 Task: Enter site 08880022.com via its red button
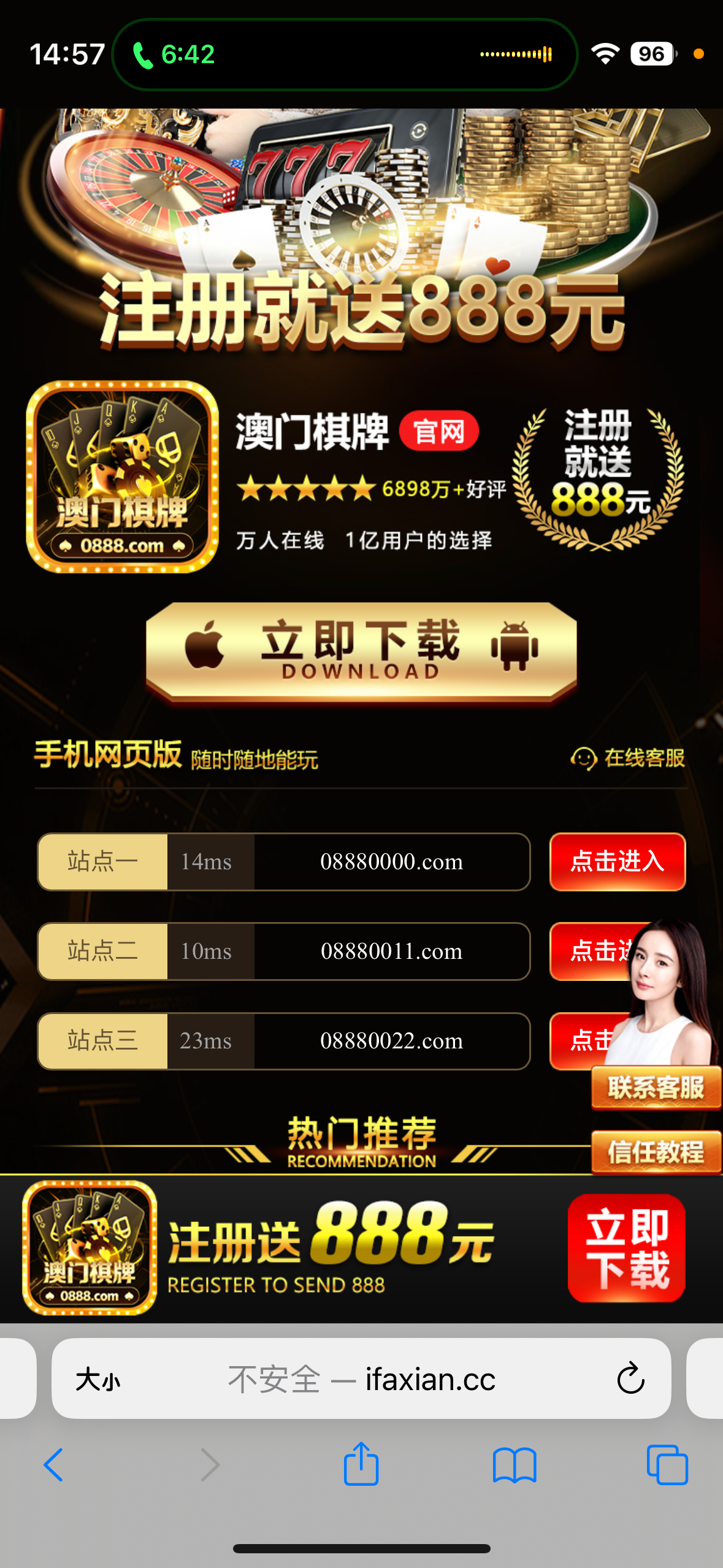click(580, 1040)
